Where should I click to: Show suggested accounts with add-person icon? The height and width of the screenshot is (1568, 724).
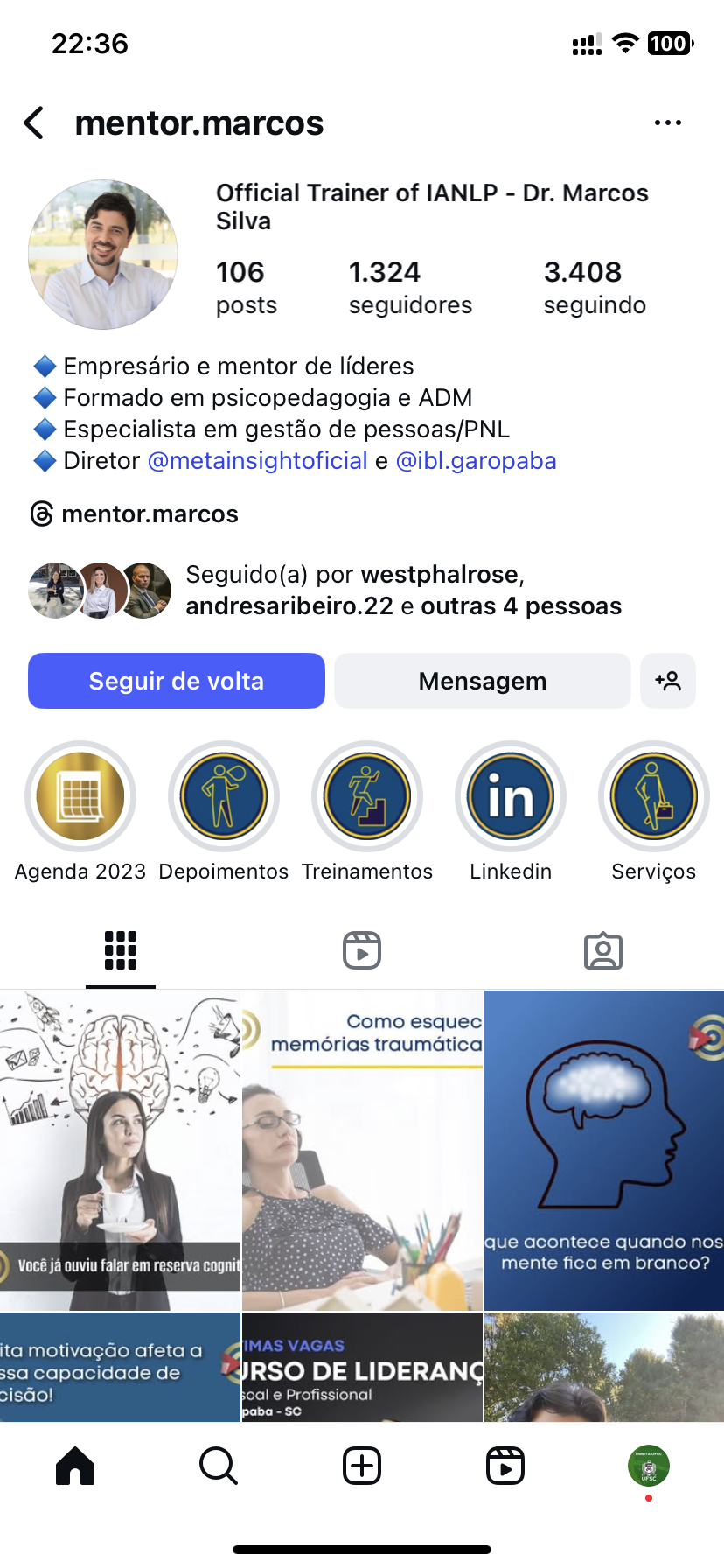pos(668,681)
